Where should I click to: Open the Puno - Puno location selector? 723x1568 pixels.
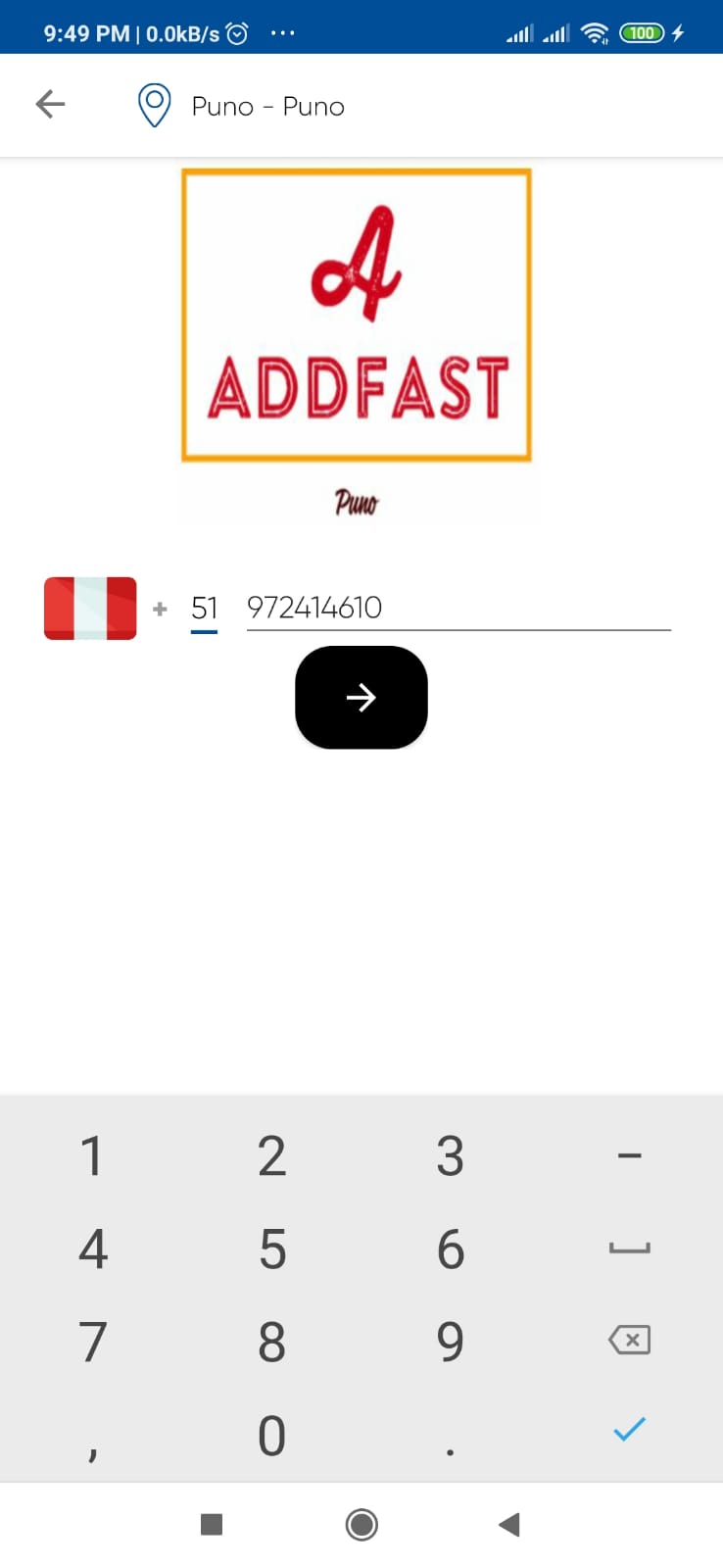pos(241,106)
